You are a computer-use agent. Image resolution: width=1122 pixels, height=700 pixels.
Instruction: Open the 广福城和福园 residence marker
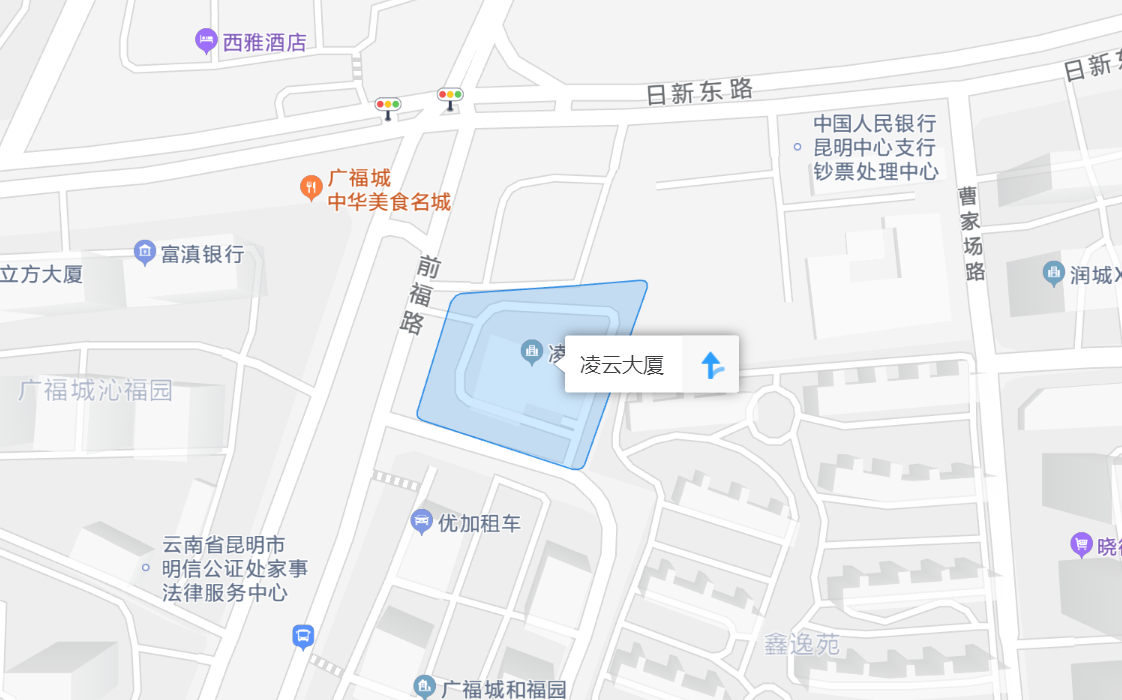click(425, 687)
